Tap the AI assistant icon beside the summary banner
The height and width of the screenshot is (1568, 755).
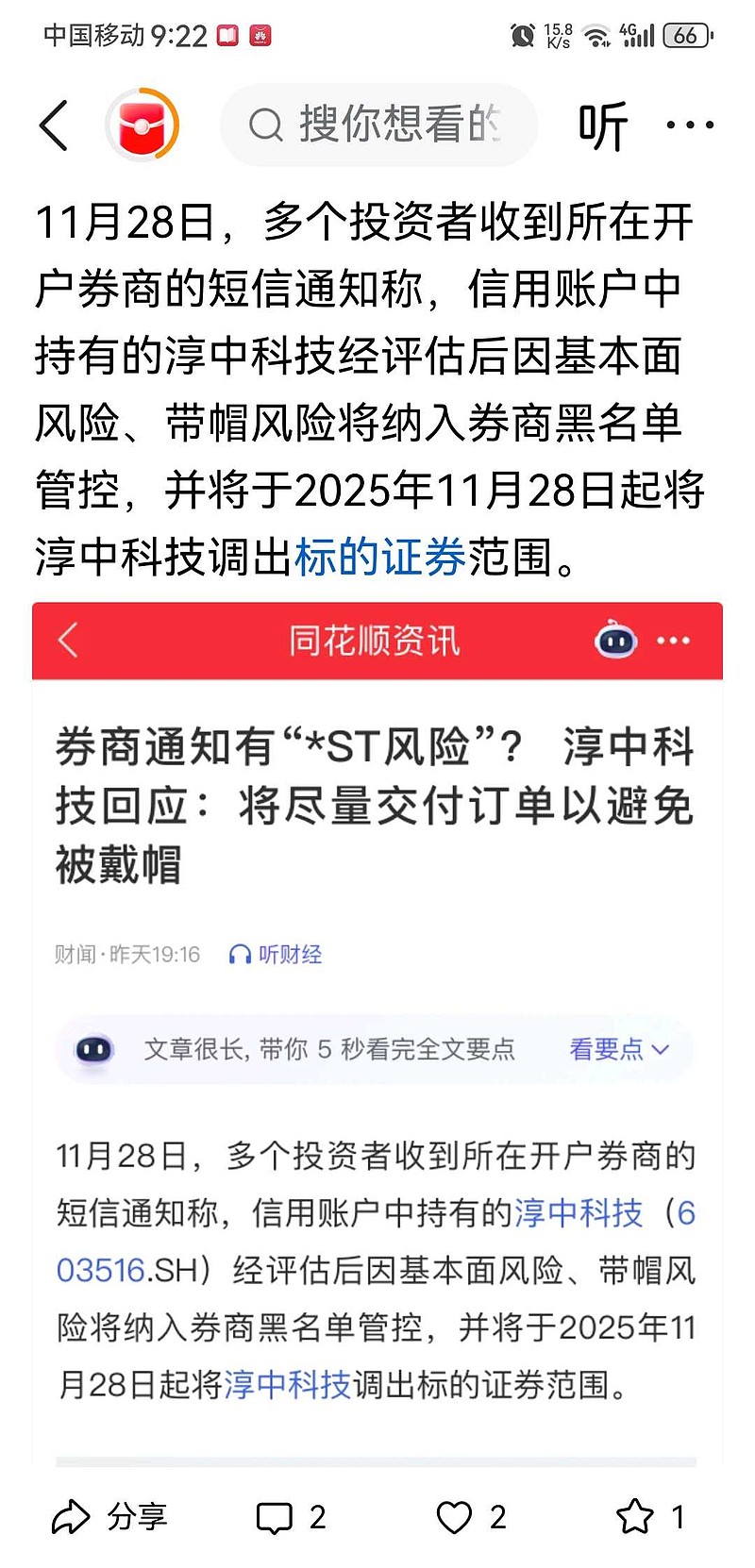[93, 1049]
